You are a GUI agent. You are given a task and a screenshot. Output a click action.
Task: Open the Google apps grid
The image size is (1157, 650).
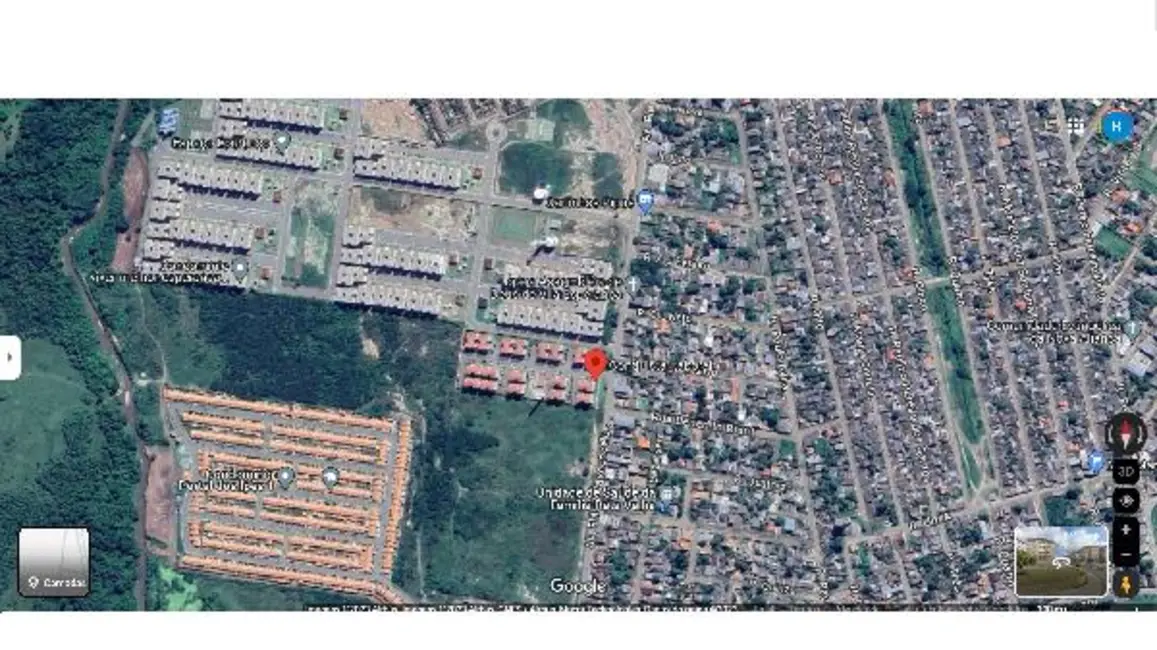coord(1075,126)
